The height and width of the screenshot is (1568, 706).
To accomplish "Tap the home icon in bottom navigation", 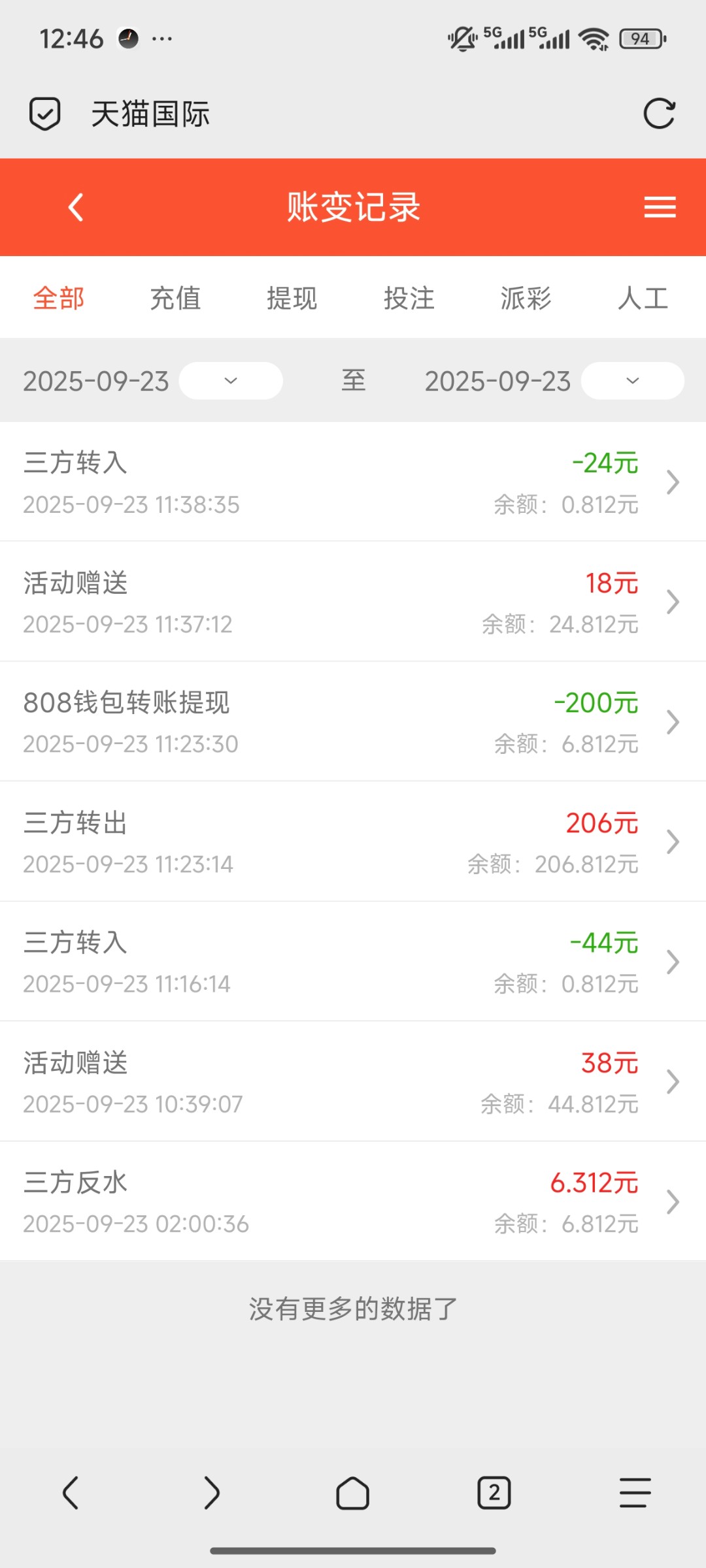I will pos(353,1494).
